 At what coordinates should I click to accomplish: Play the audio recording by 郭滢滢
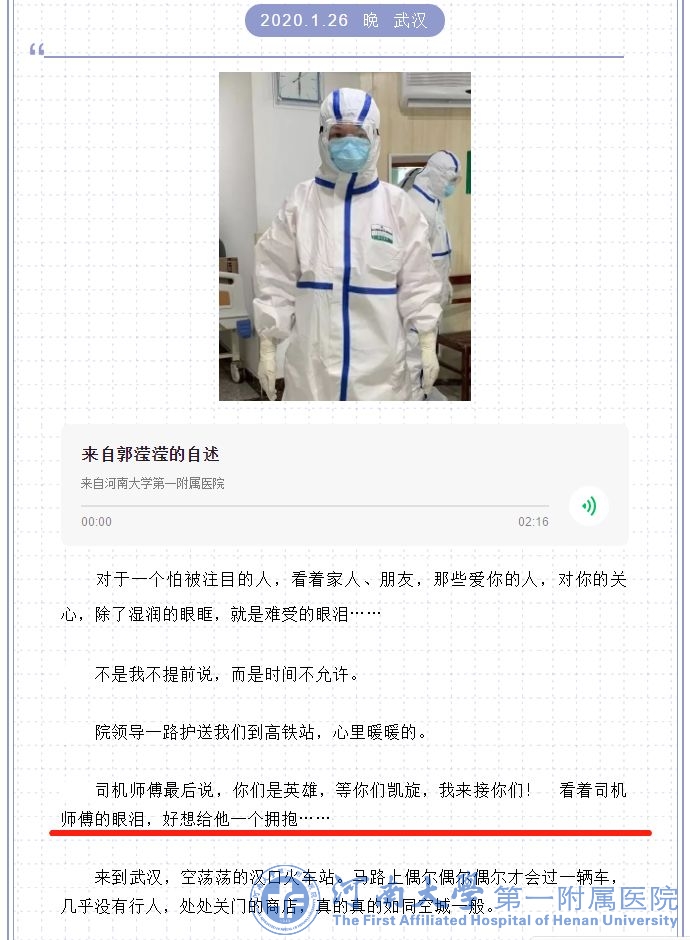588,506
